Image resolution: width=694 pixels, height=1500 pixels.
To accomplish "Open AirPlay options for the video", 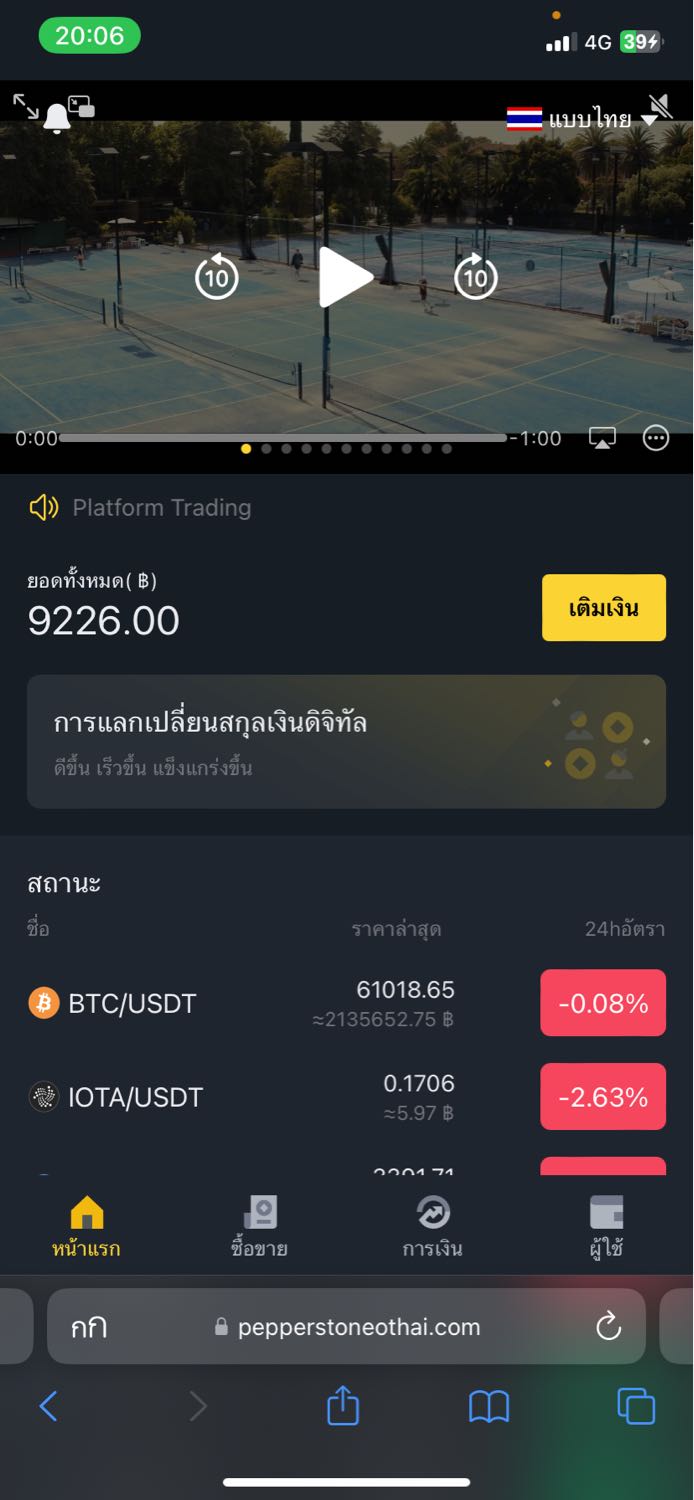I will [x=602, y=438].
